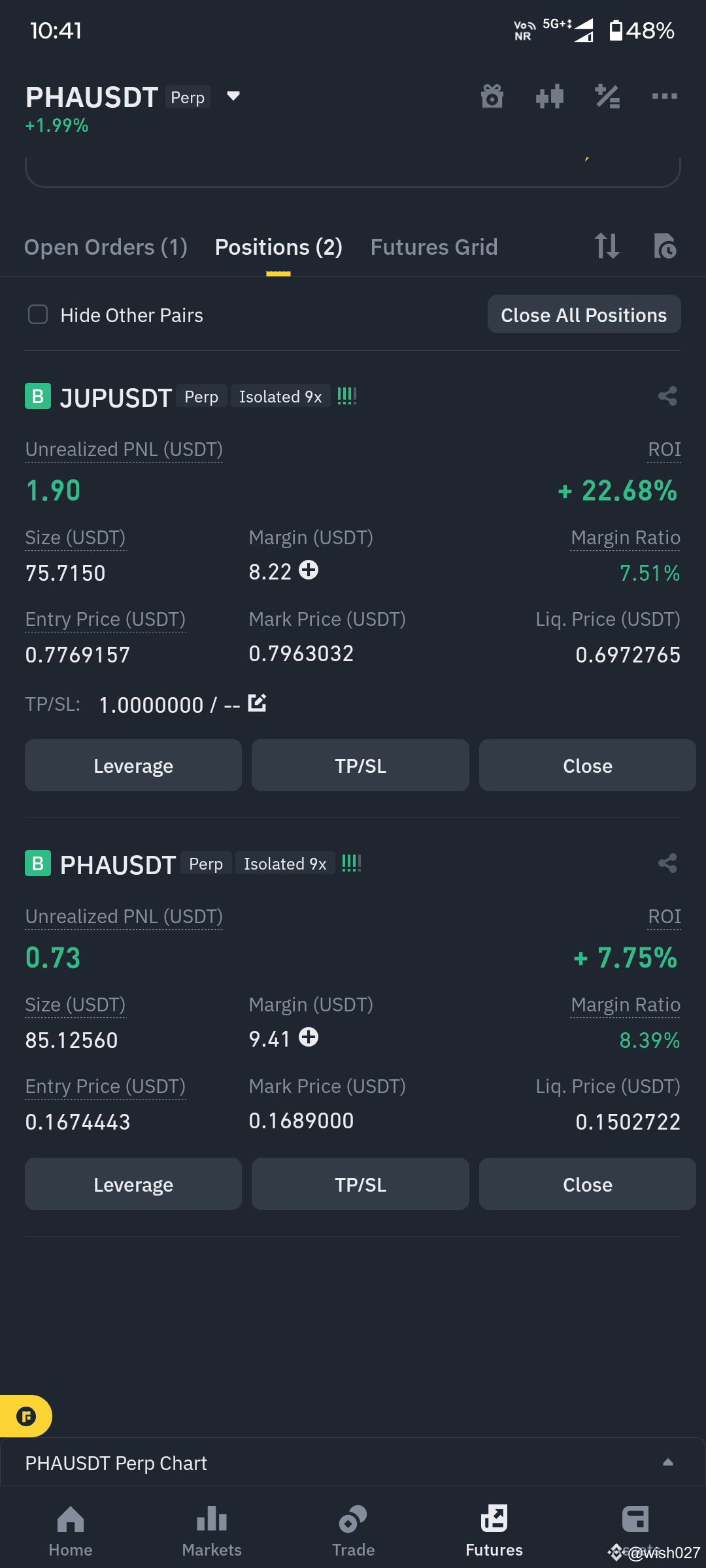Screen dimensions: 706x1568
Task: Close the JUPUSDT position
Action: [x=587, y=766]
